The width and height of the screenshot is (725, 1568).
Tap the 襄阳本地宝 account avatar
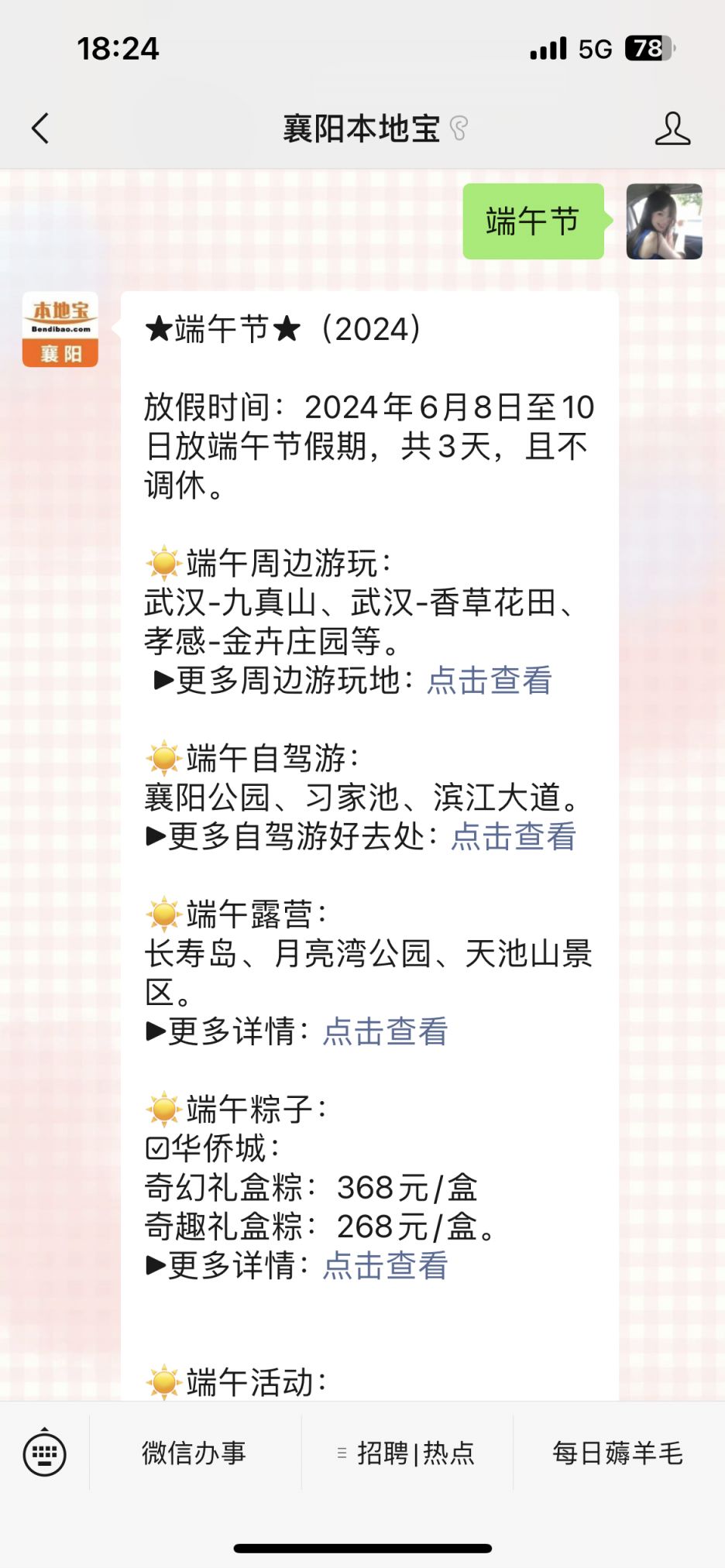coord(60,329)
